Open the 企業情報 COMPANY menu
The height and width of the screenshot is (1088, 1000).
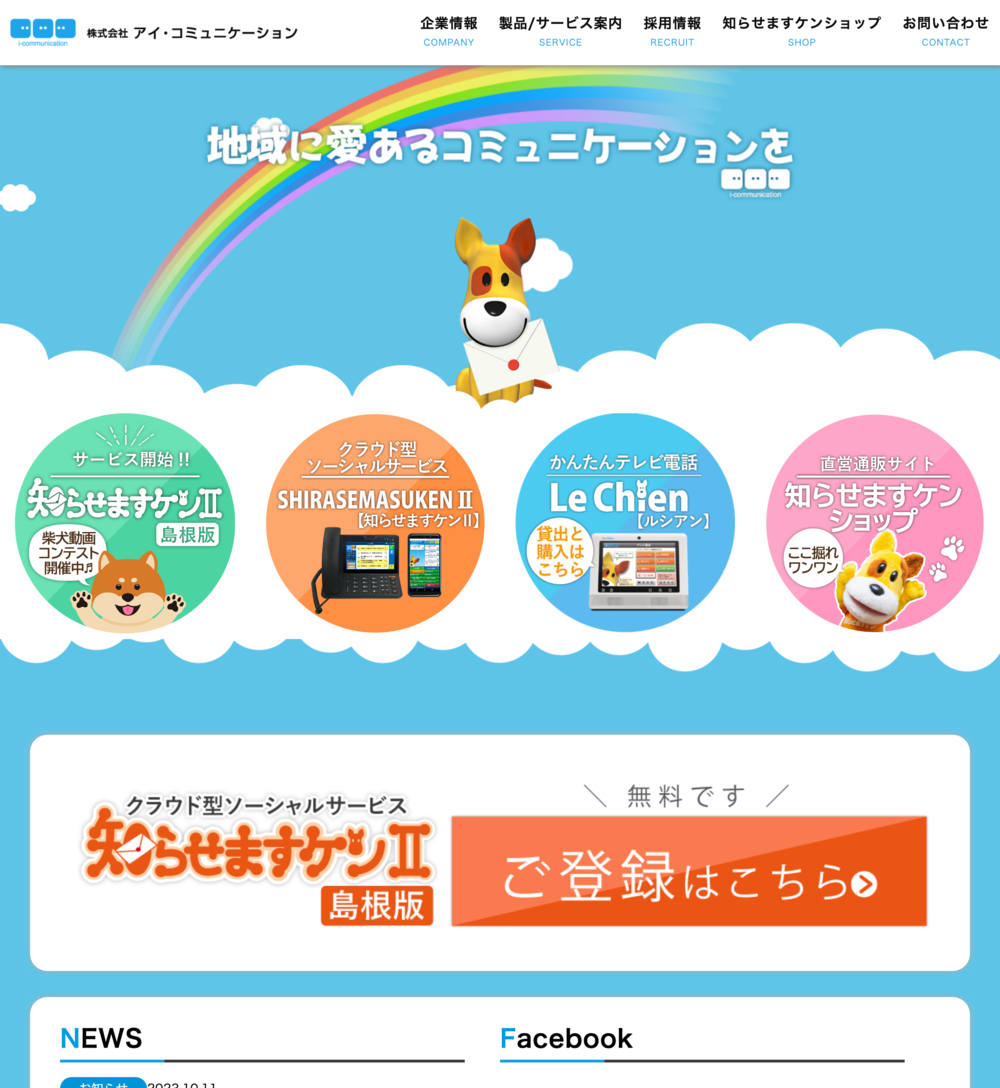coord(448,31)
